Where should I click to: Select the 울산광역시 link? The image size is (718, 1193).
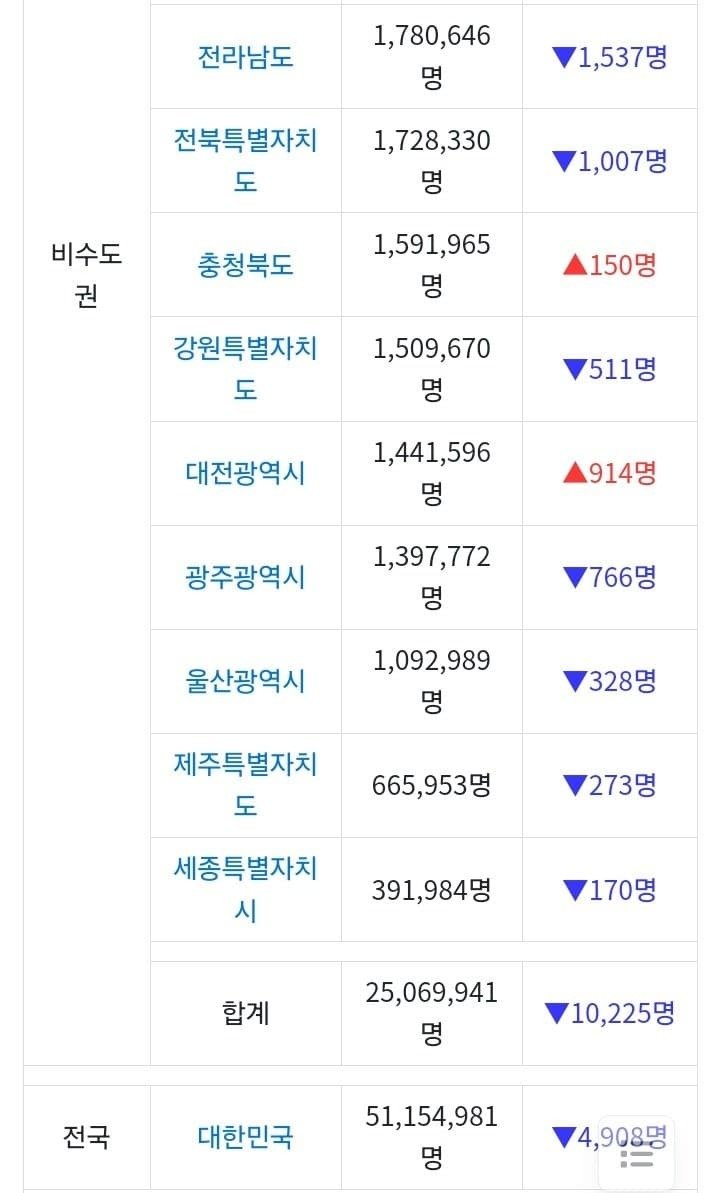(245, 681)
